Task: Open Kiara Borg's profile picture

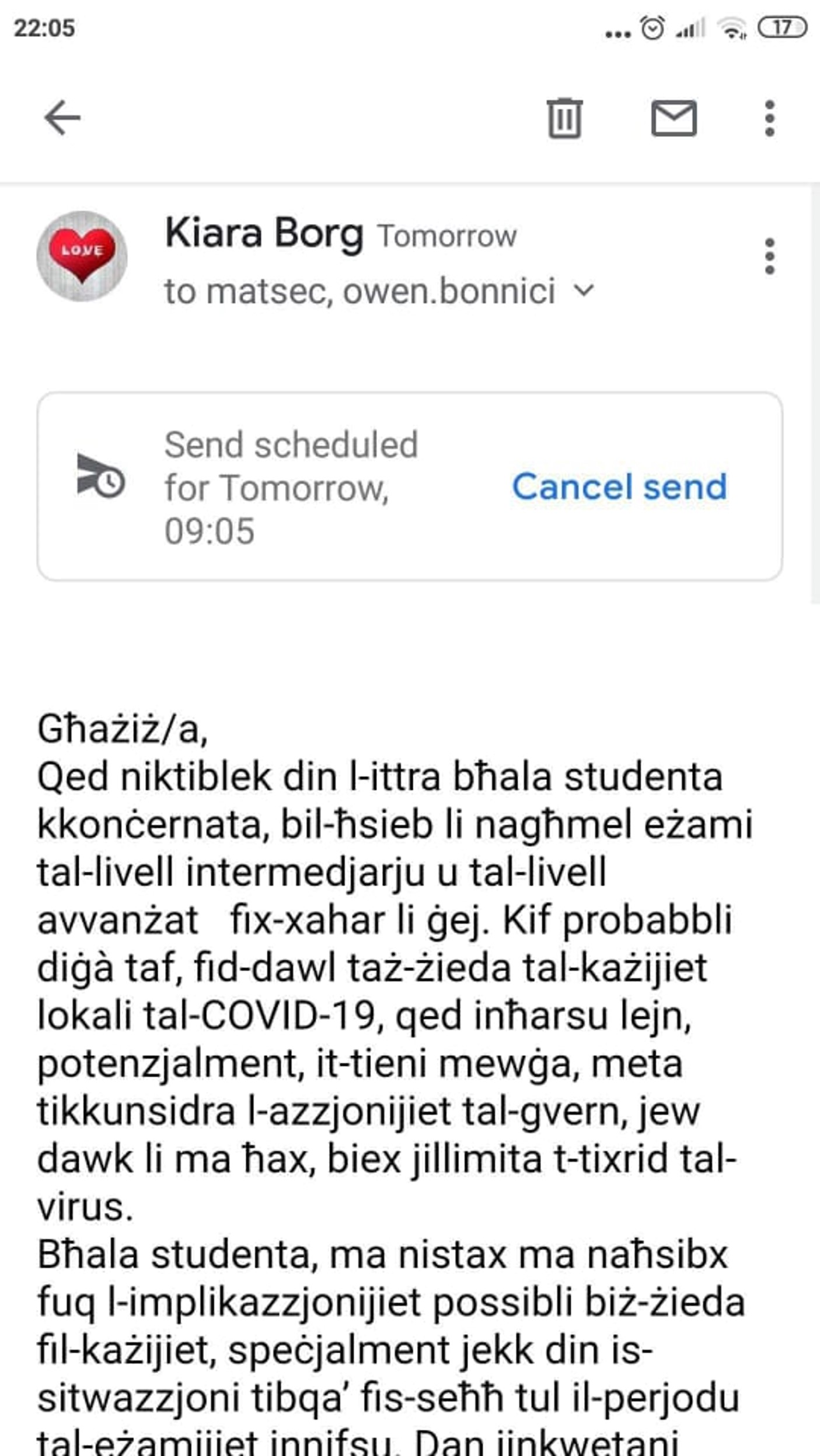Action: point(82,256)
